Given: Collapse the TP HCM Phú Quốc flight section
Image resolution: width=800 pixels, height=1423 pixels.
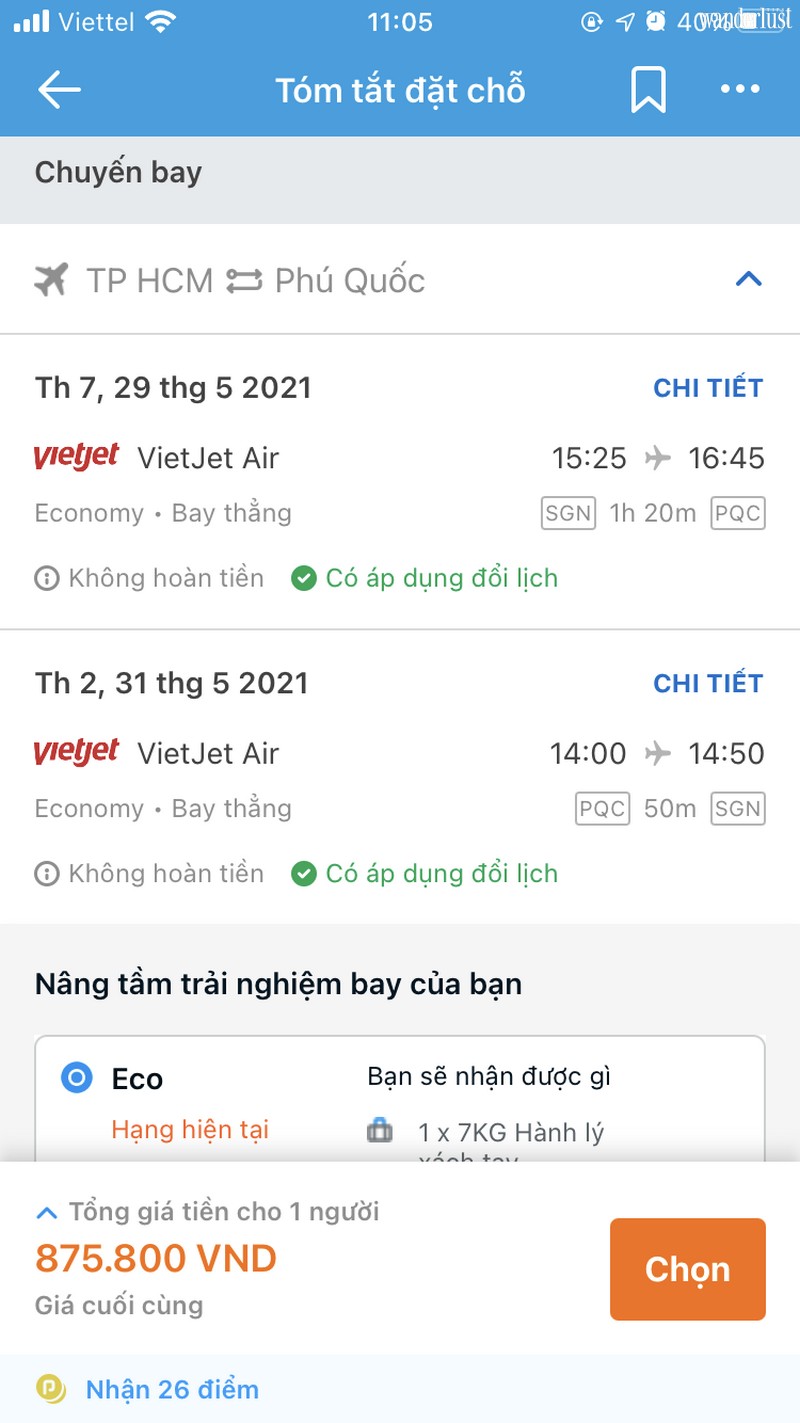Looking at the screenshot, I should pyautogui.click(x=748, y=279).
